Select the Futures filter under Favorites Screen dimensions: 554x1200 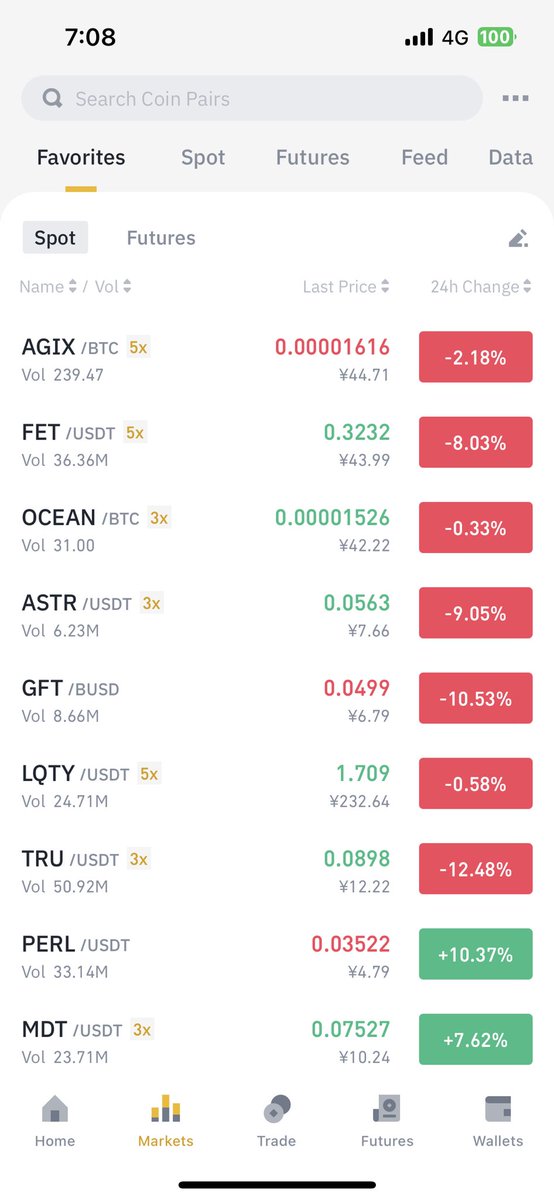pyautogui.click(x=161, y=238)
